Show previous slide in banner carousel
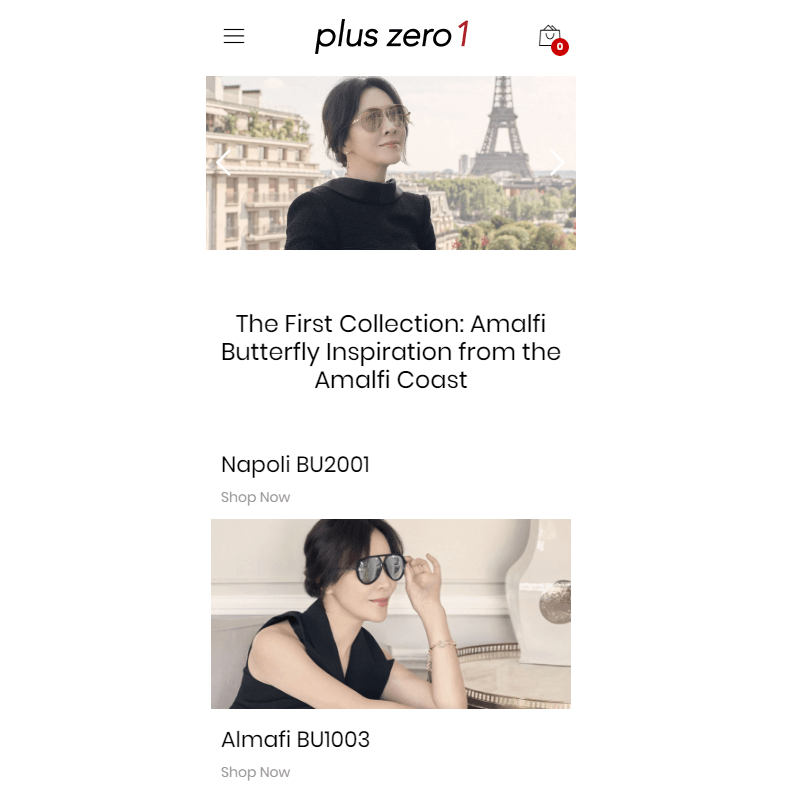Viewport: 795px width, 796px height. 223,163
